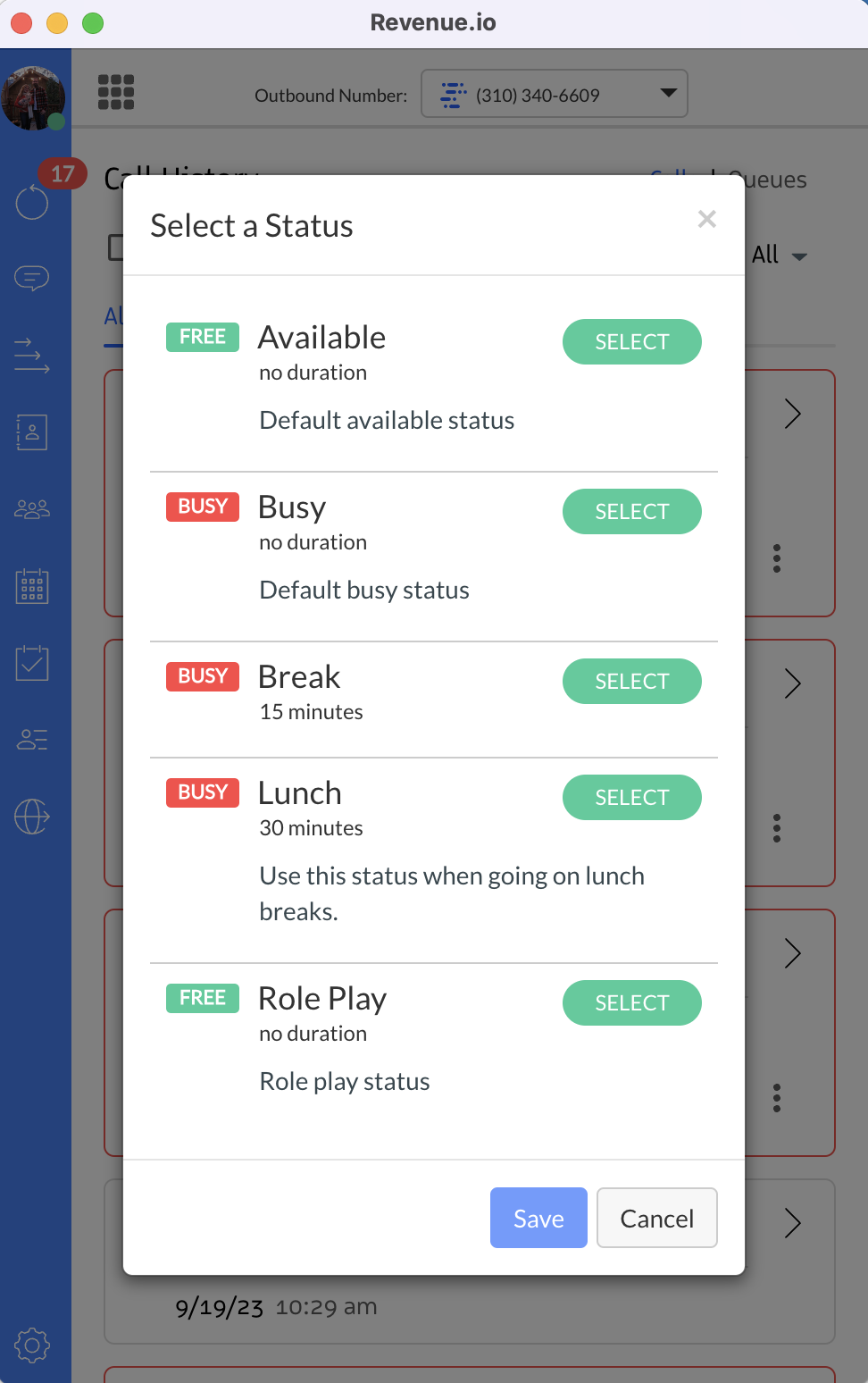Open the profile avatar
The image size is (868, 1383).
pyautogui.click(x=33, y=97)
